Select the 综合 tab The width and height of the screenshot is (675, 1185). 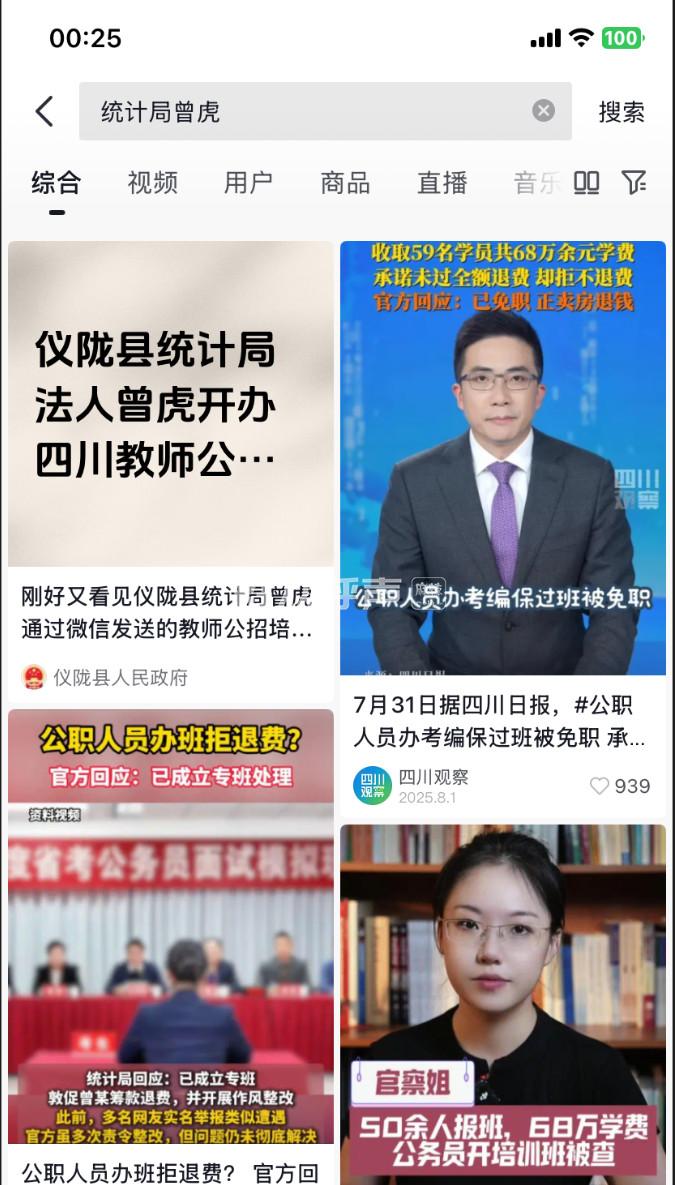(x=56, y=183)
